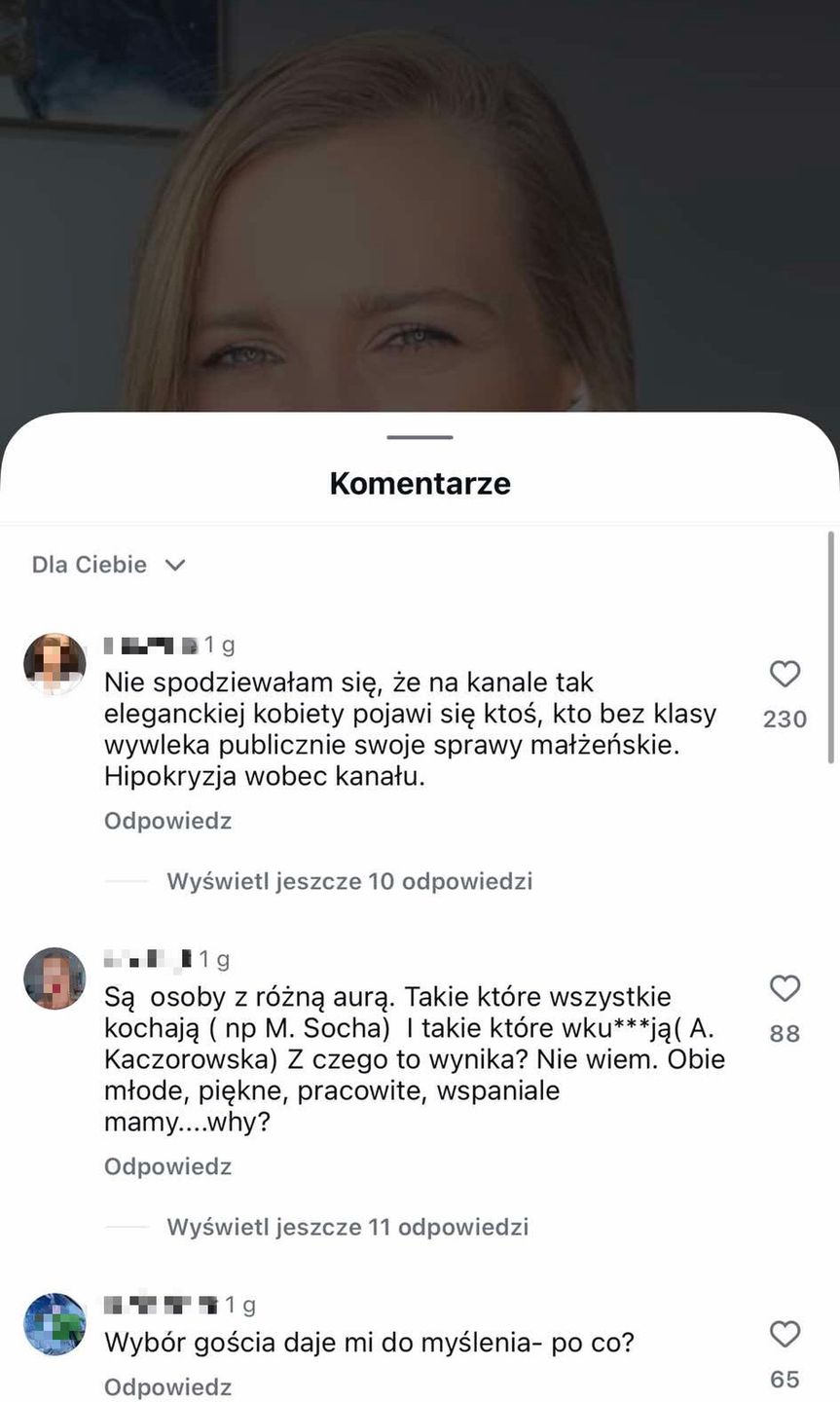Tap the comments sheet drag handle
Image resolution: width=840 pixels, height=1402 pixels.
pyautogui.click(x=420, y=437)
